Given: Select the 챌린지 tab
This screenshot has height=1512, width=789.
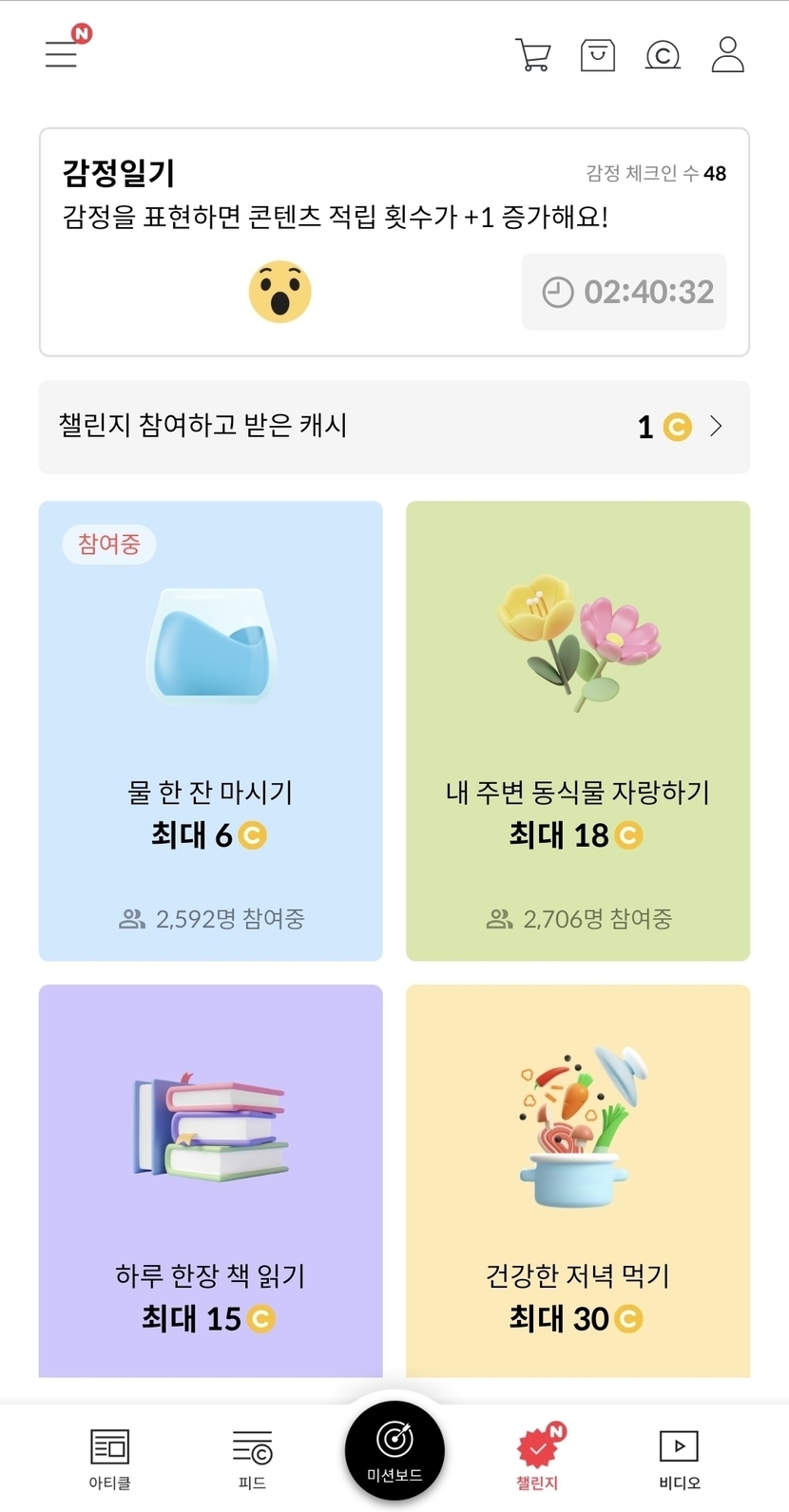Looking at the screenshot, I should [537, 1457].
